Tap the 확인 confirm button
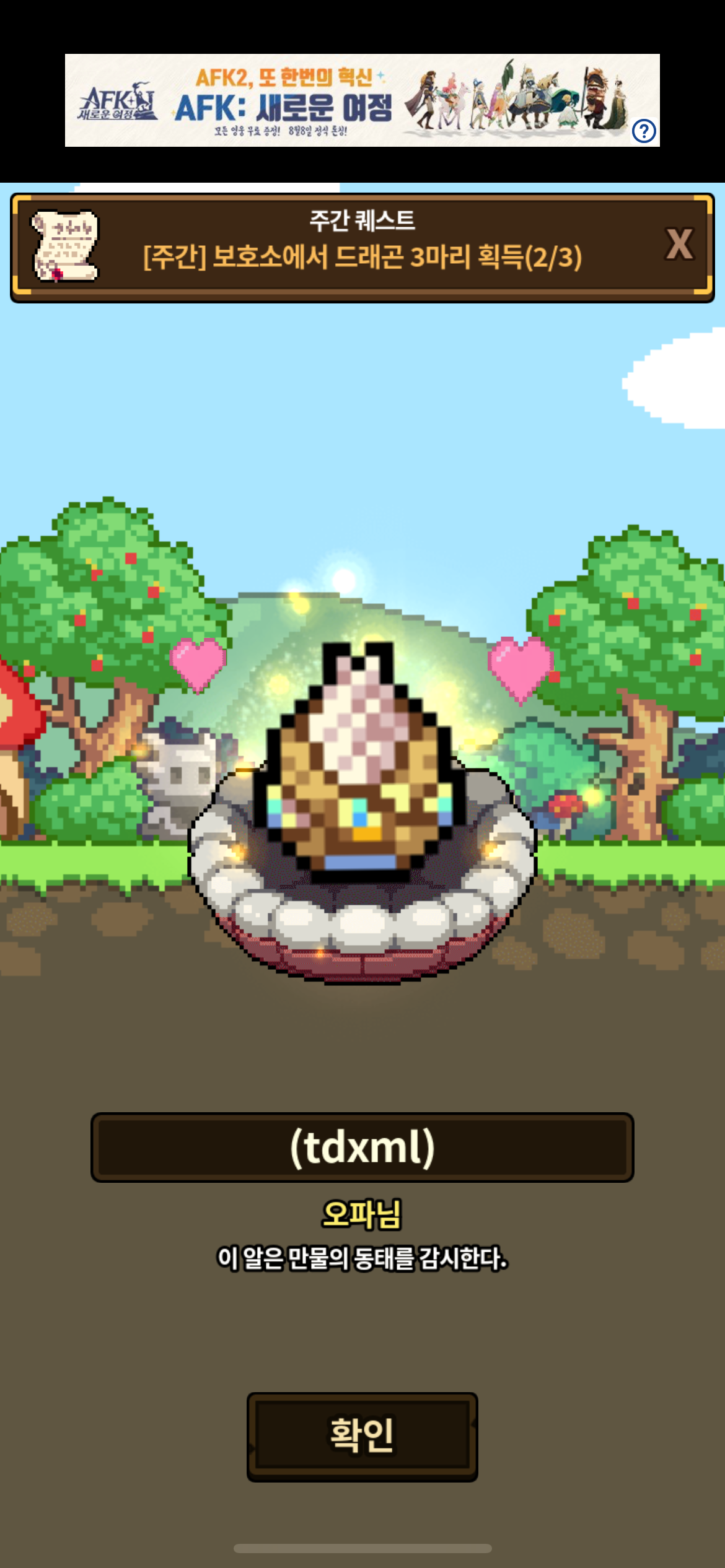Image resolution: width=725 pixels, height=1568 pixels. pyautogui.click(x=362, y=1436)
